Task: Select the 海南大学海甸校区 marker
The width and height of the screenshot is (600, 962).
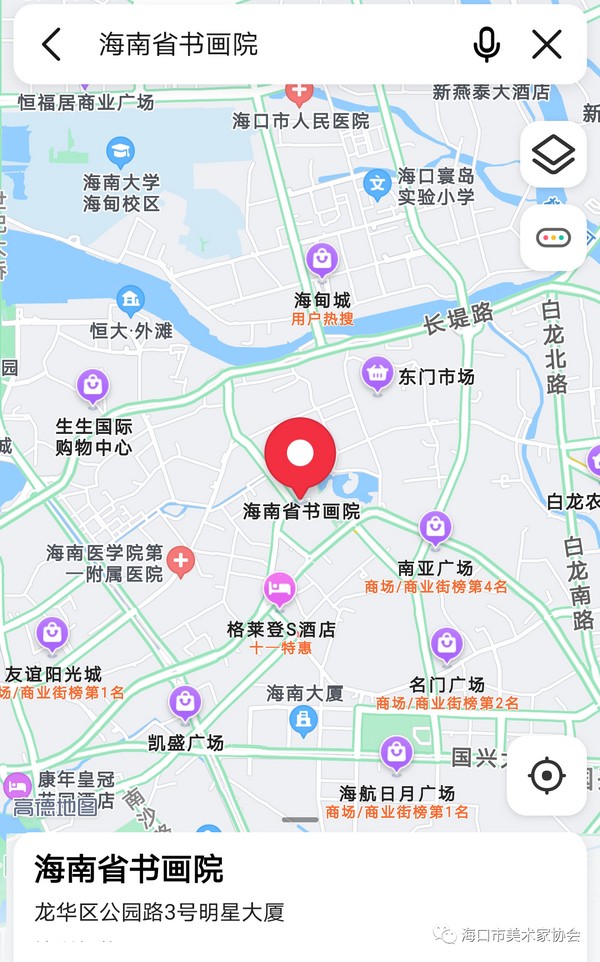Action: (x=122, y=153)
